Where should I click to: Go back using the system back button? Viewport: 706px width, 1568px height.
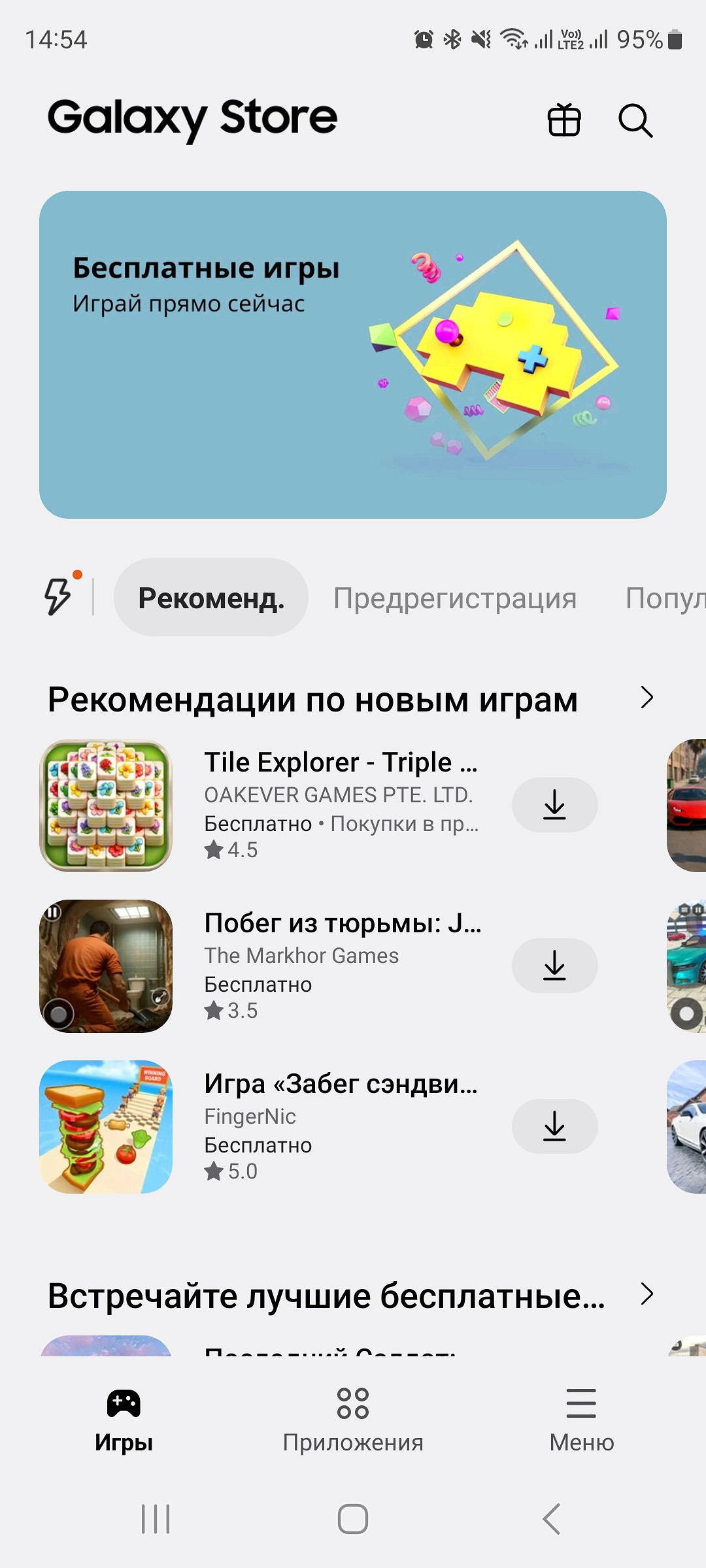coord(552,1518)
